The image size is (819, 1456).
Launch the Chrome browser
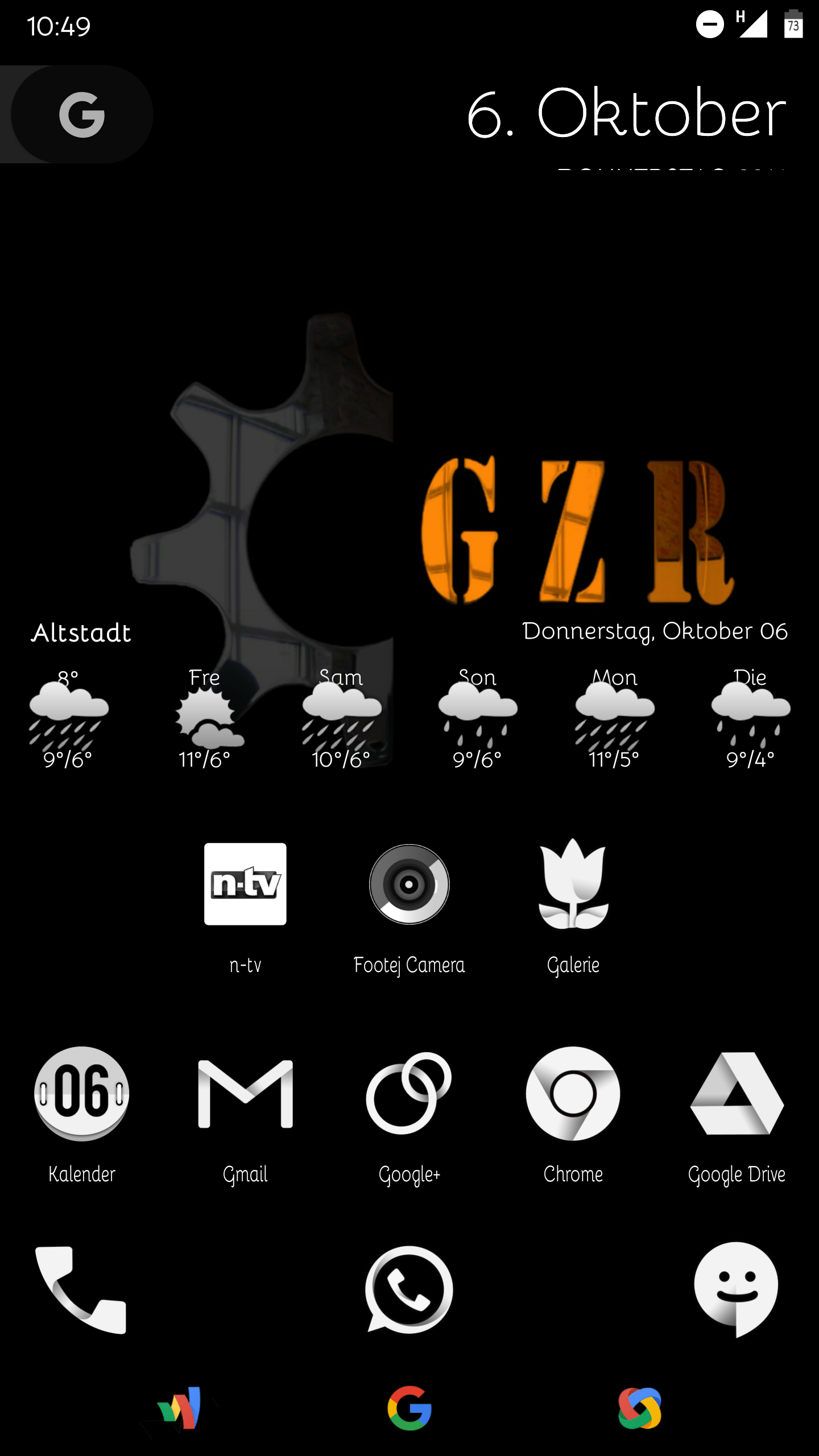coord(573,1093)
